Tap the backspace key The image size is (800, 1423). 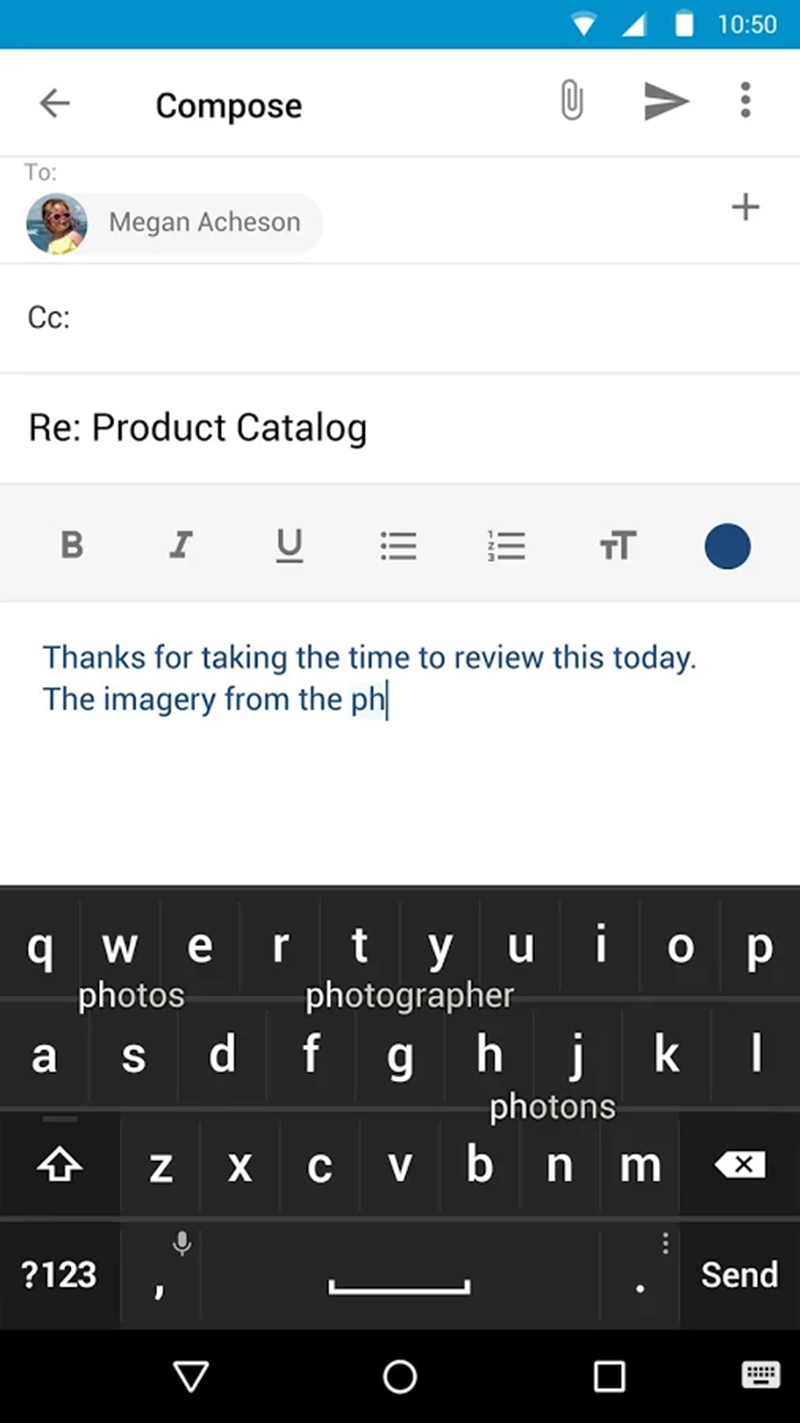(739, 1165)
